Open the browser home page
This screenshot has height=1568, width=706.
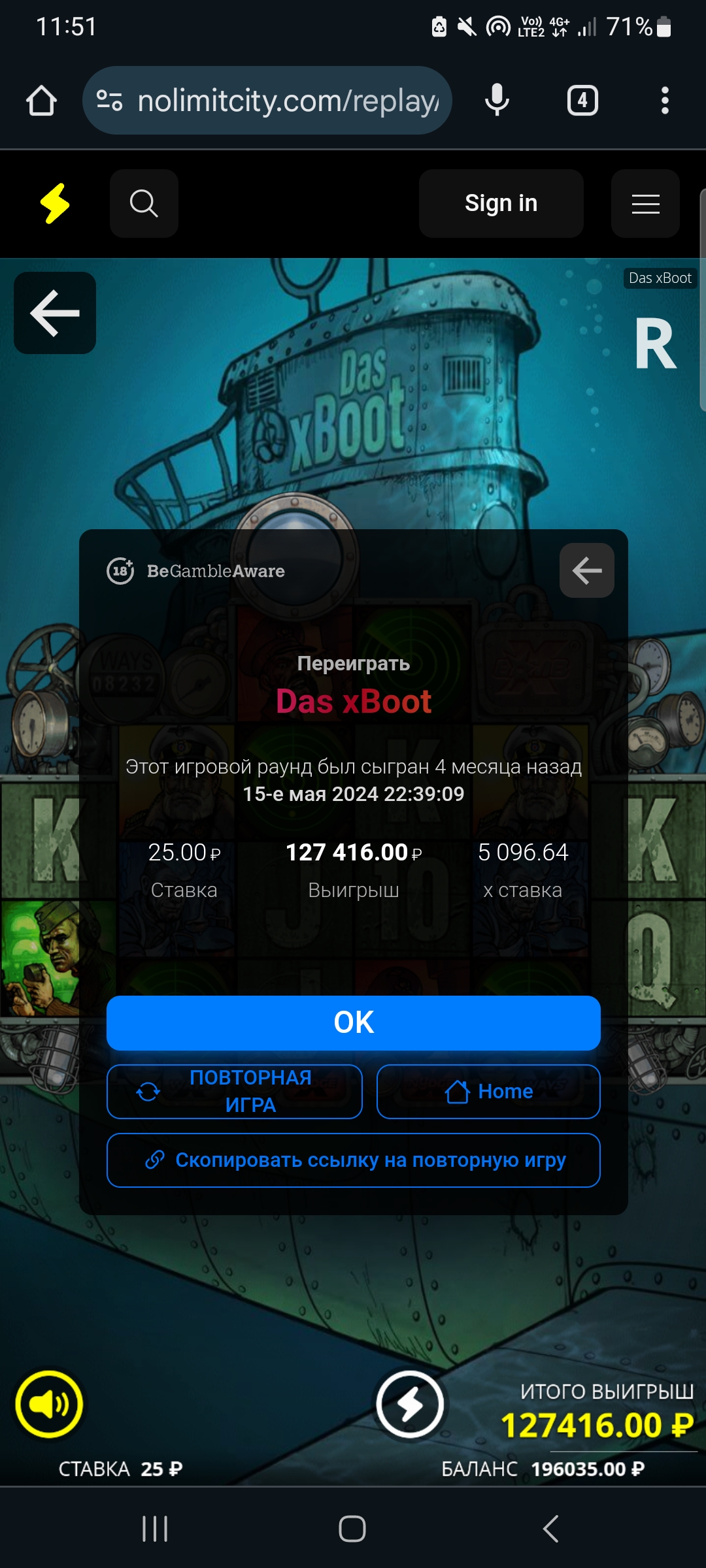[41, 101]
